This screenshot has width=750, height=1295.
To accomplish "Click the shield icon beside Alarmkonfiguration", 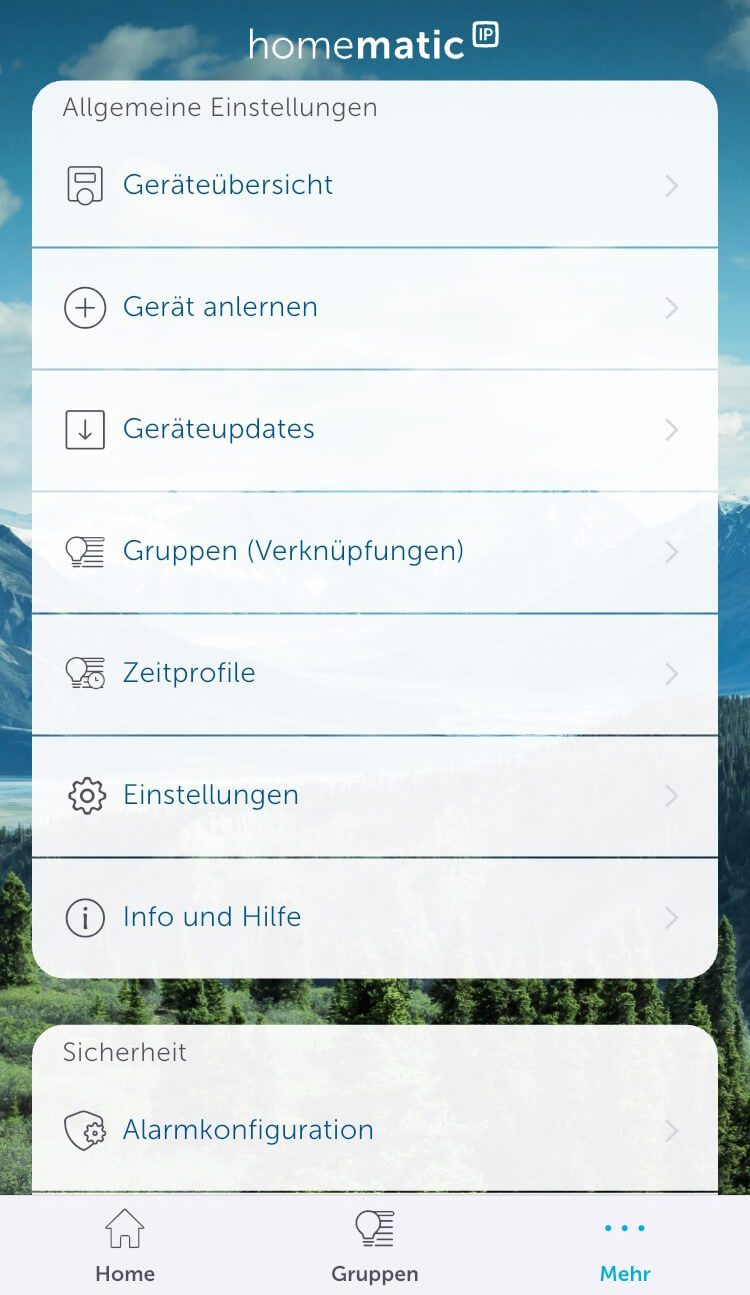I will [x=85, y=1130].
